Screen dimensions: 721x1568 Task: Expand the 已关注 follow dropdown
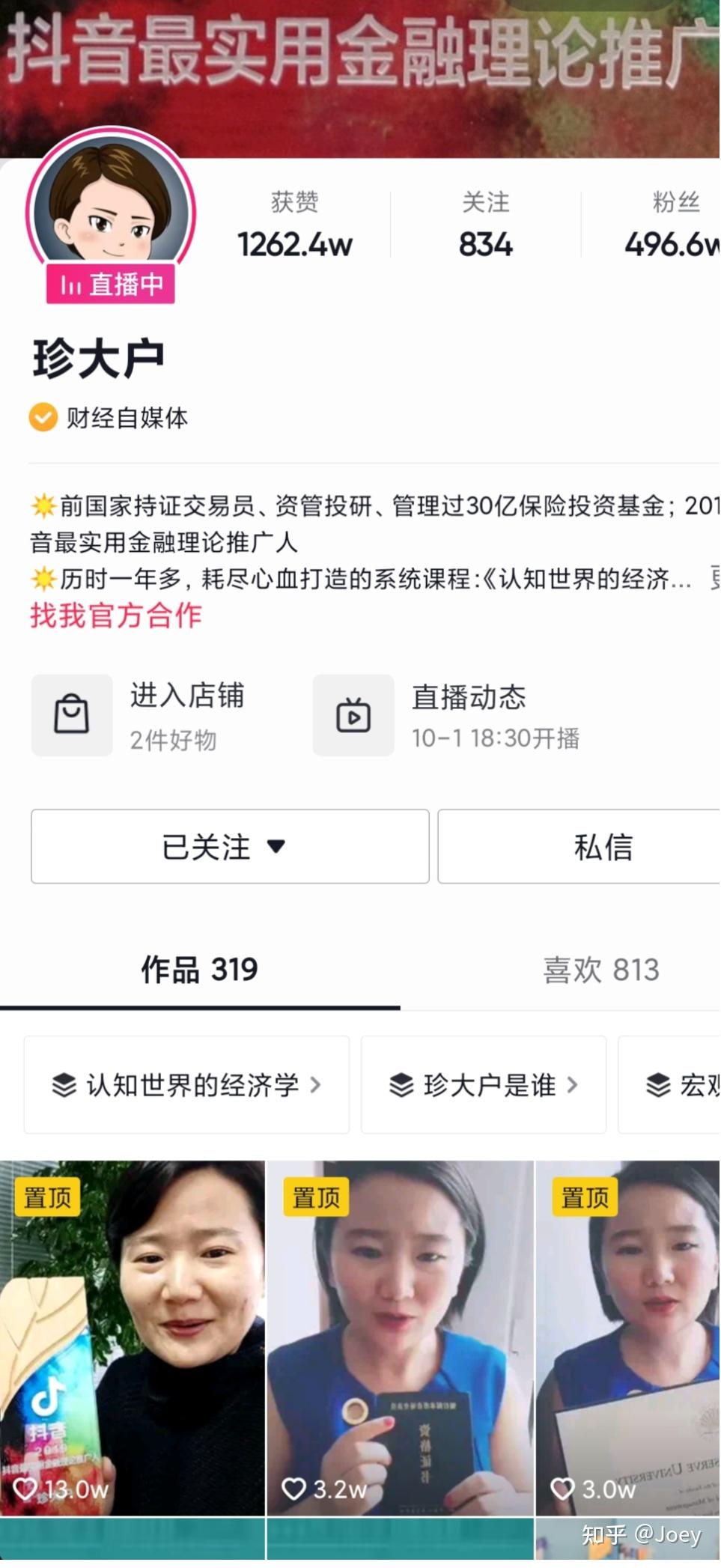pos(230,847)
